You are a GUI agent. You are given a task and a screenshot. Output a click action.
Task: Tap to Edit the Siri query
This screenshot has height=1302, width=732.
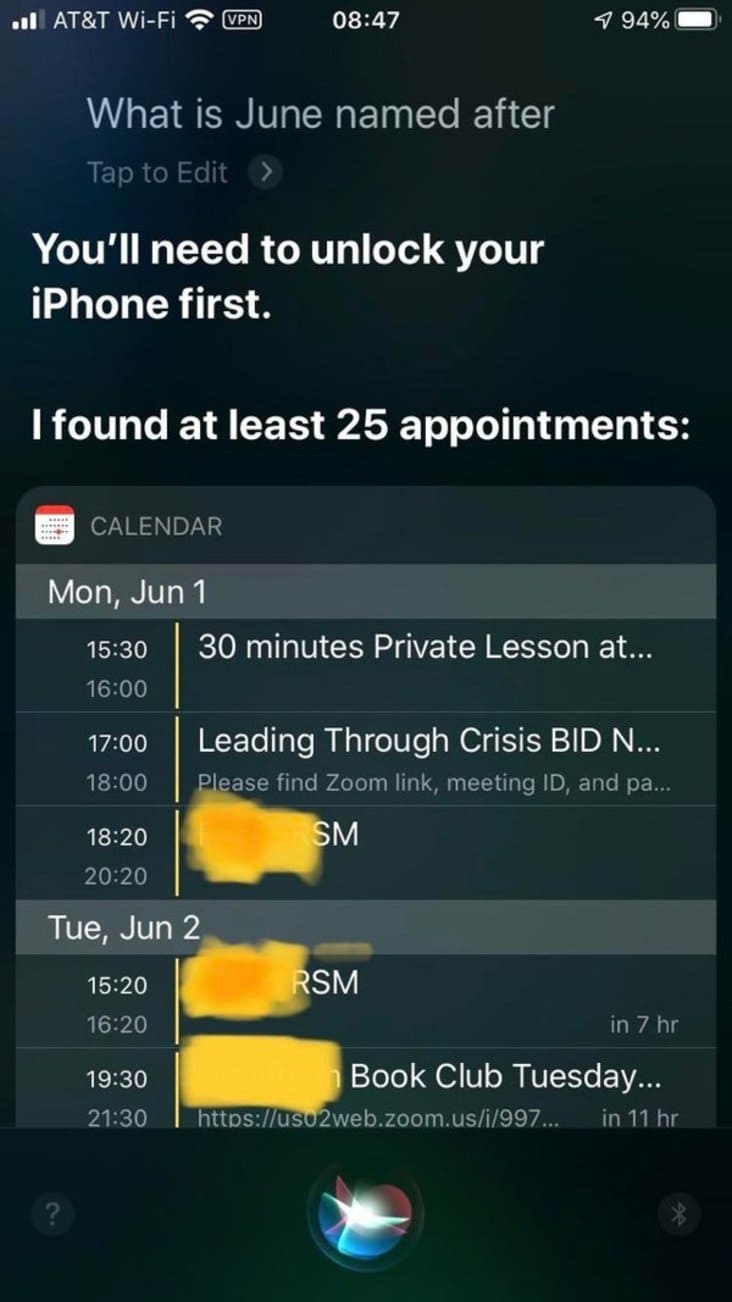point(182,173)
